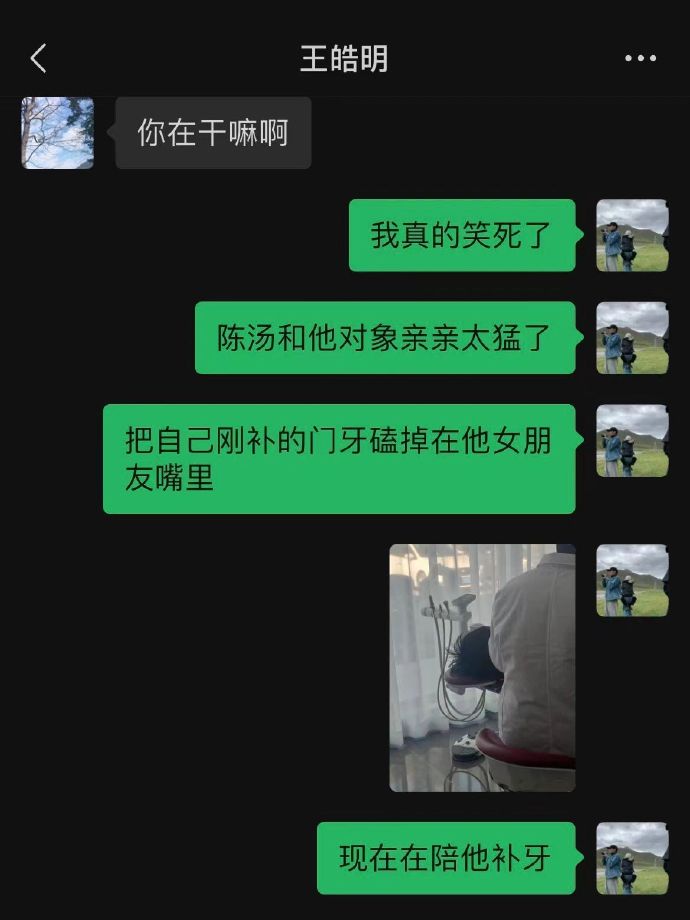This screenshot has width=690, height=920.
Task: Open 王皓明's avatar next to 你在干嘛啊
Action: [x=58, y=133]
